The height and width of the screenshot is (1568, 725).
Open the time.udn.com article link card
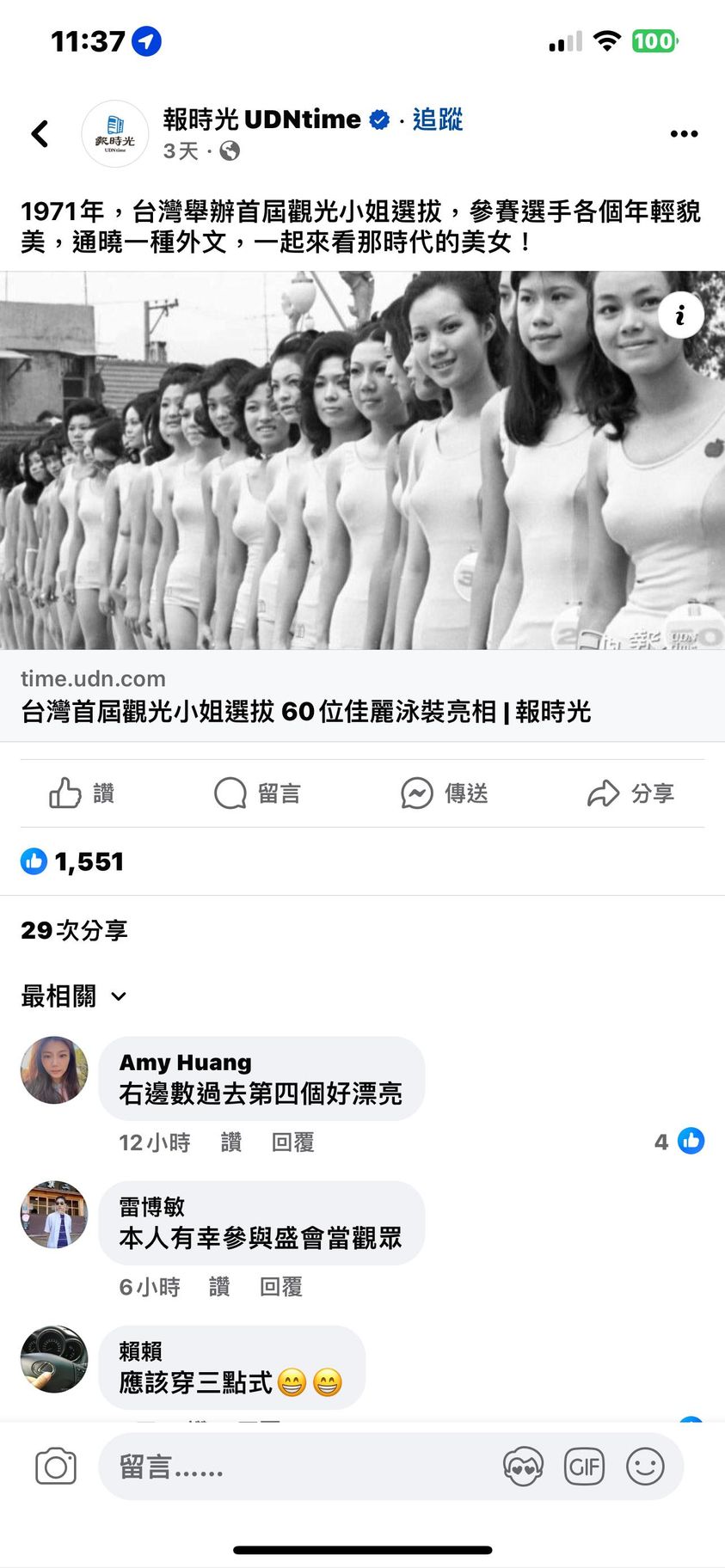[x=362, y=696]
